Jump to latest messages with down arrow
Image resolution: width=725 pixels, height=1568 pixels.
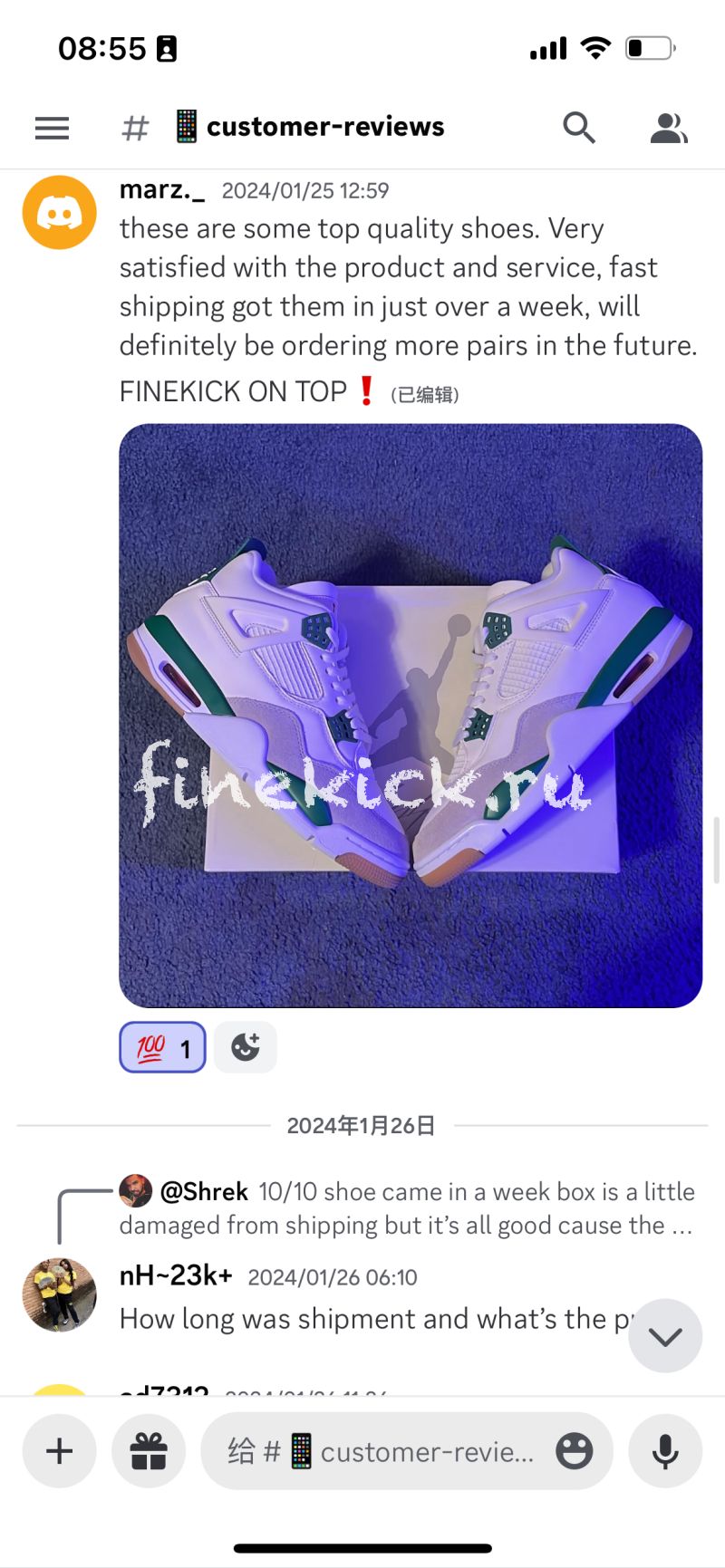[665, 1336]
